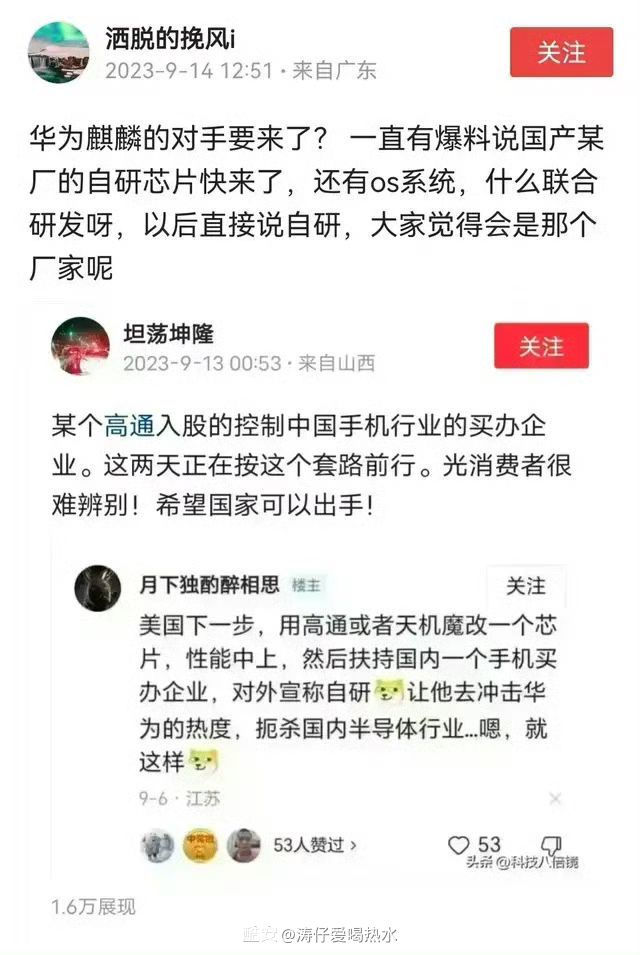The image size is (640, 955).
Task: Follow the user 洒脱的挽风i
Action: coord(561,52)
